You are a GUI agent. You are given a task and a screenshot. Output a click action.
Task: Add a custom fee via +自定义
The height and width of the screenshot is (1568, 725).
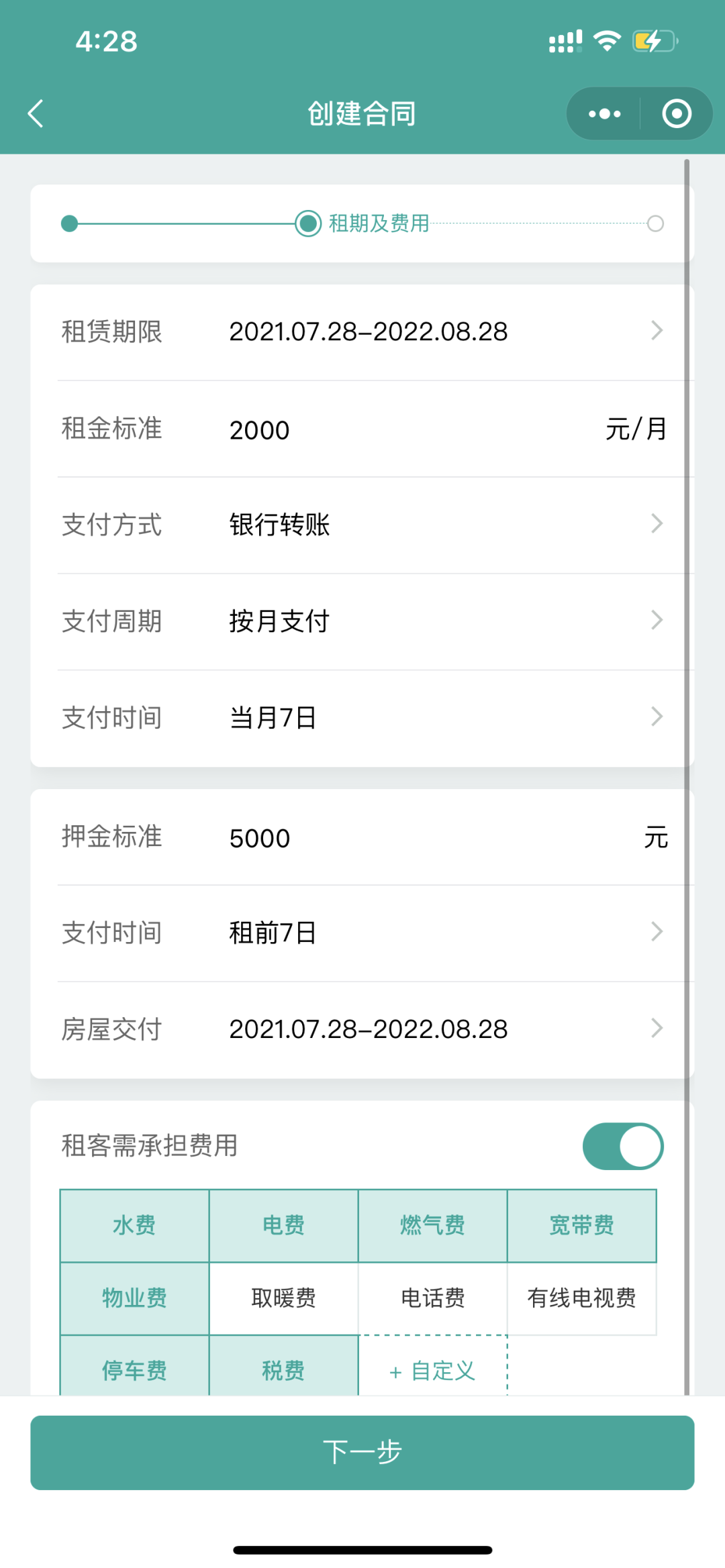tap(432, 1371)
